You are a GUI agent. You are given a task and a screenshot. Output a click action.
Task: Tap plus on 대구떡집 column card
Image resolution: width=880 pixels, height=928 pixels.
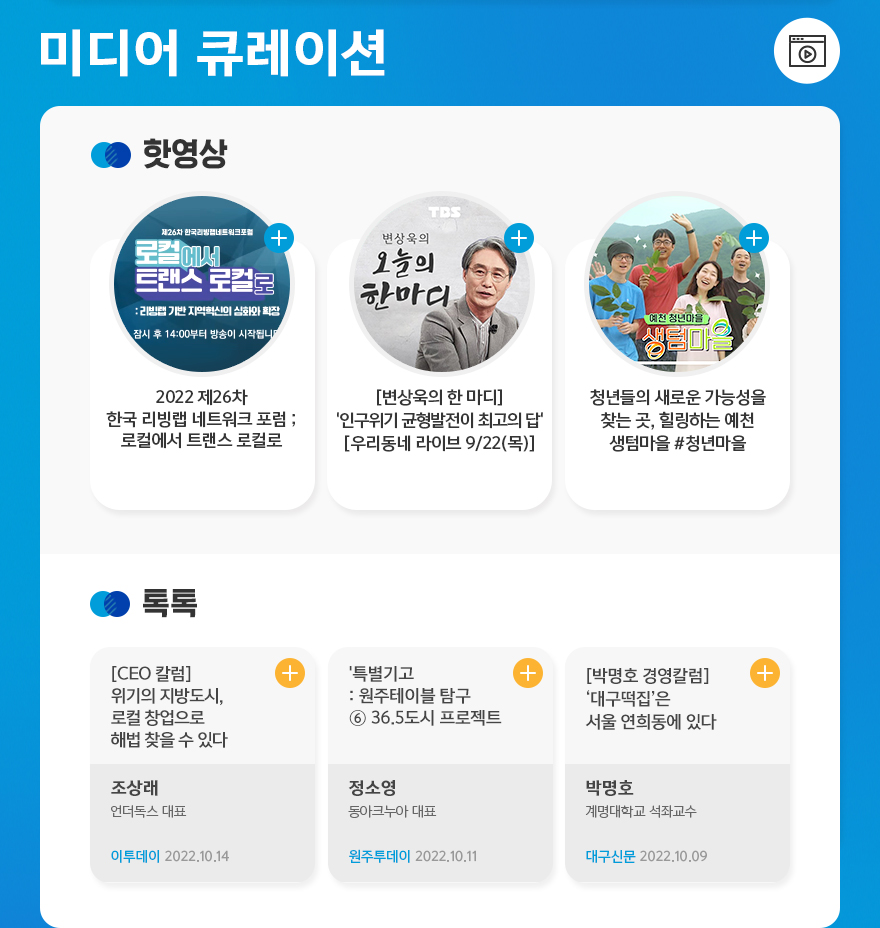tap(765, 673)
